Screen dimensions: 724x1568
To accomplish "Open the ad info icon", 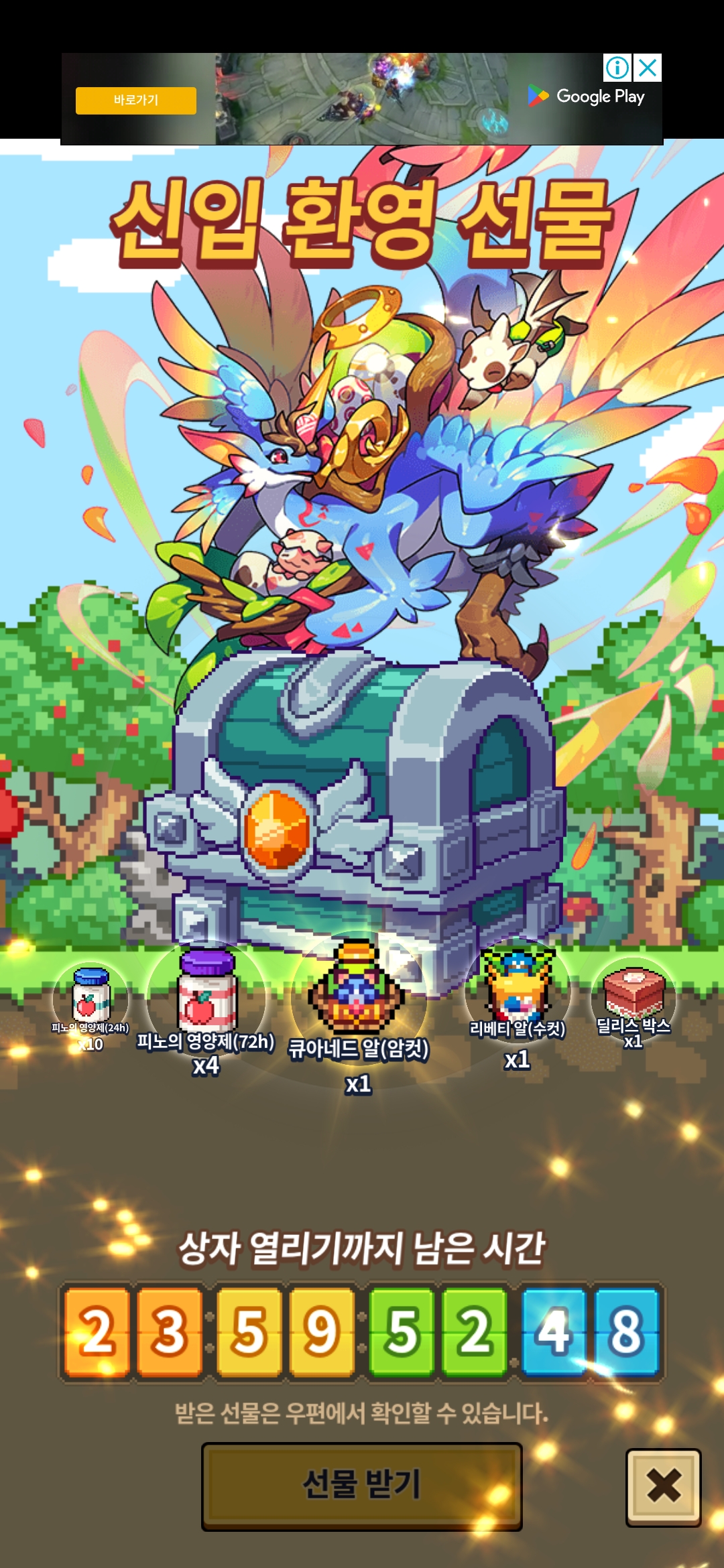I will click(x=617, y=68).
